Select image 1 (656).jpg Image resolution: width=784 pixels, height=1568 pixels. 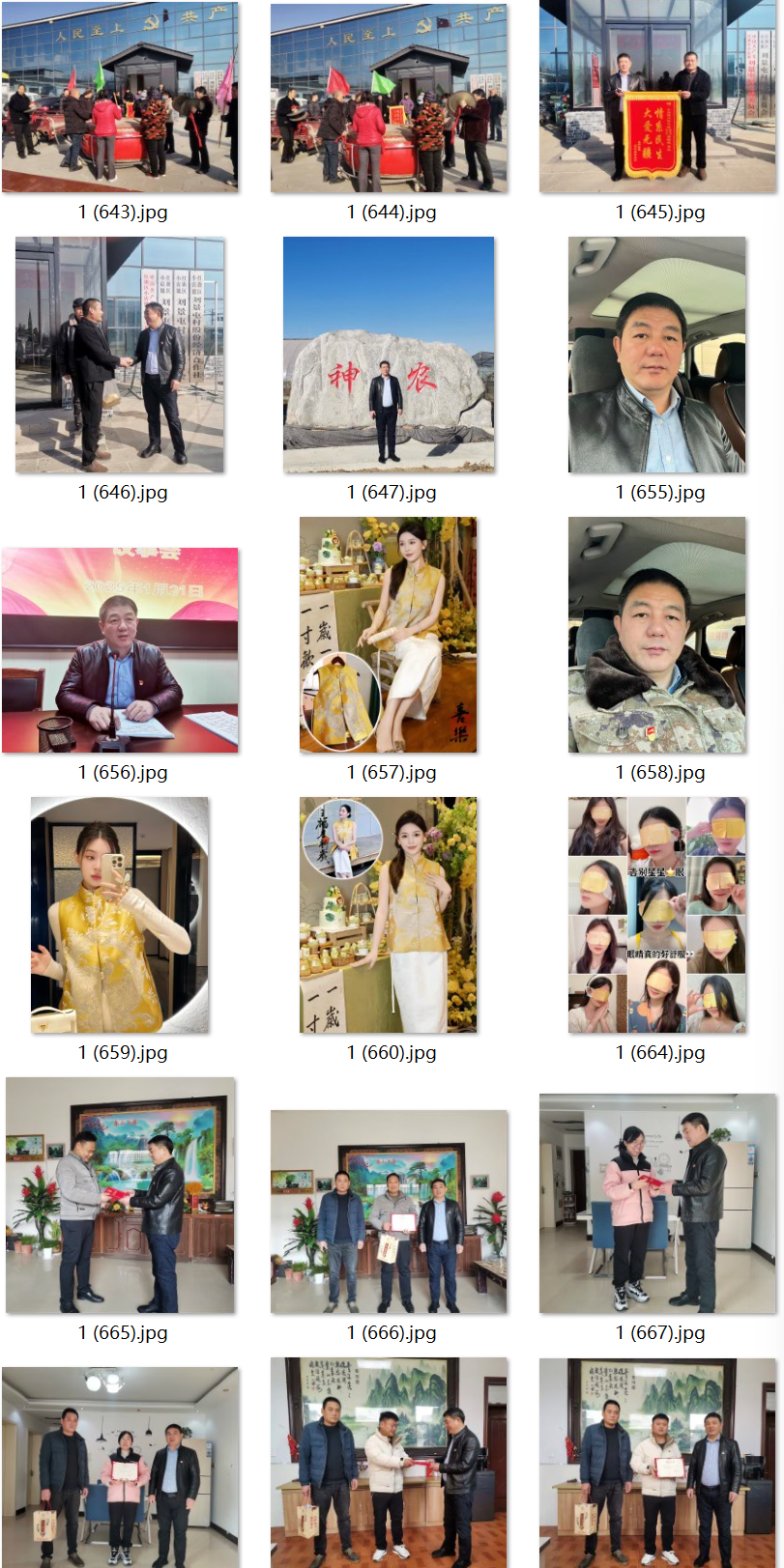pyautogui.click(x=120, y=650)
